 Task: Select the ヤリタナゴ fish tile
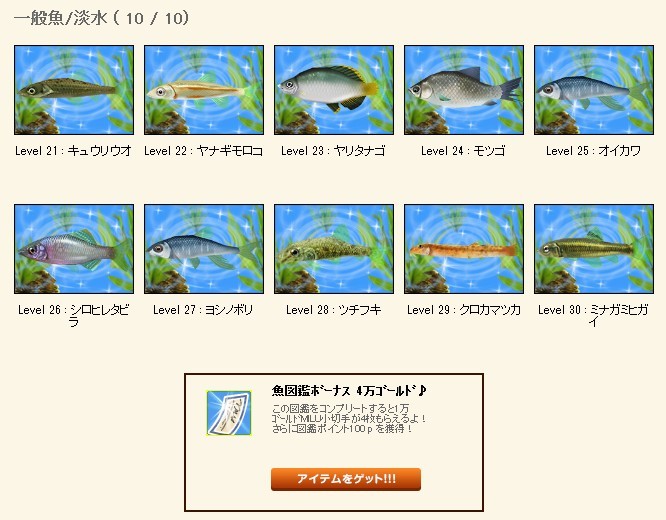pyautogui.click(x=334, y=90)
